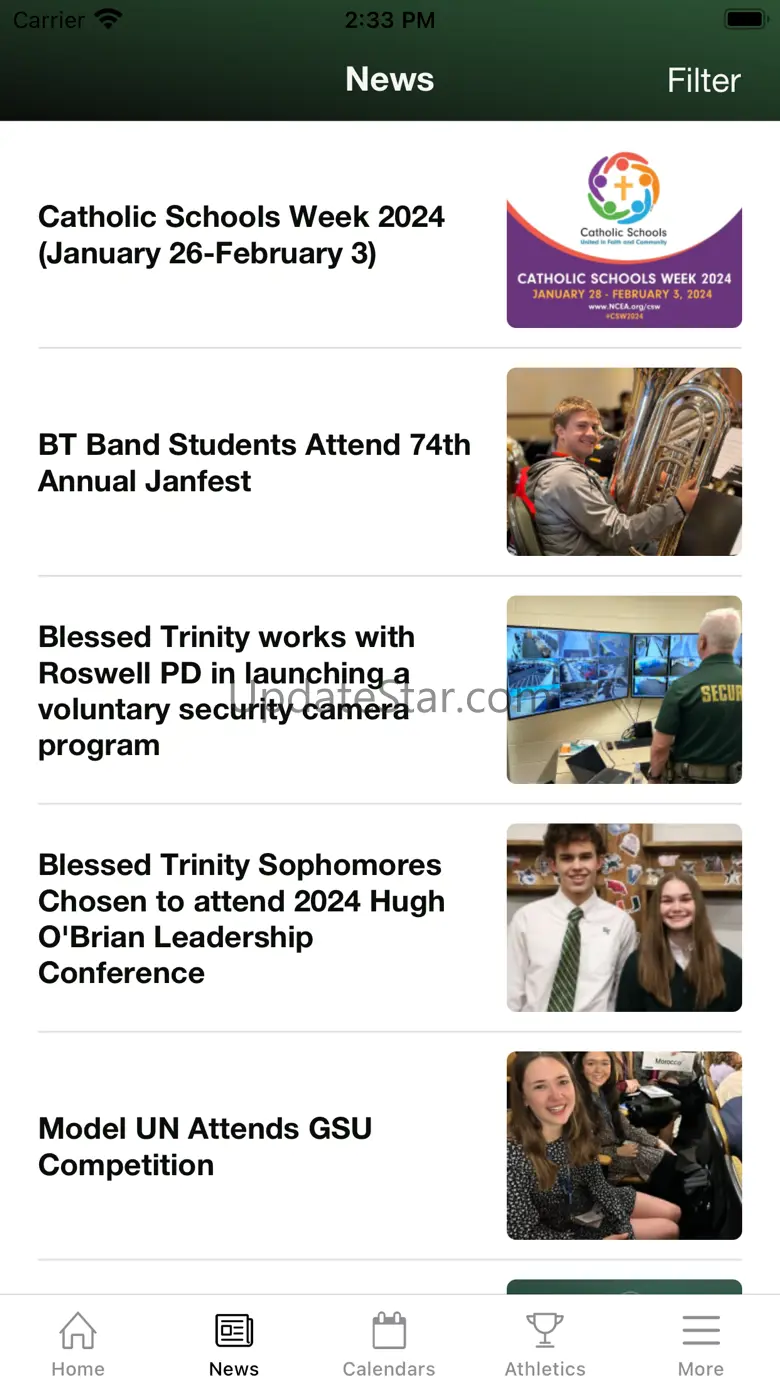The height and width of the screenshot is (1387, 780).
Task: Open the More menu tab
Action: pos(701,1345)
